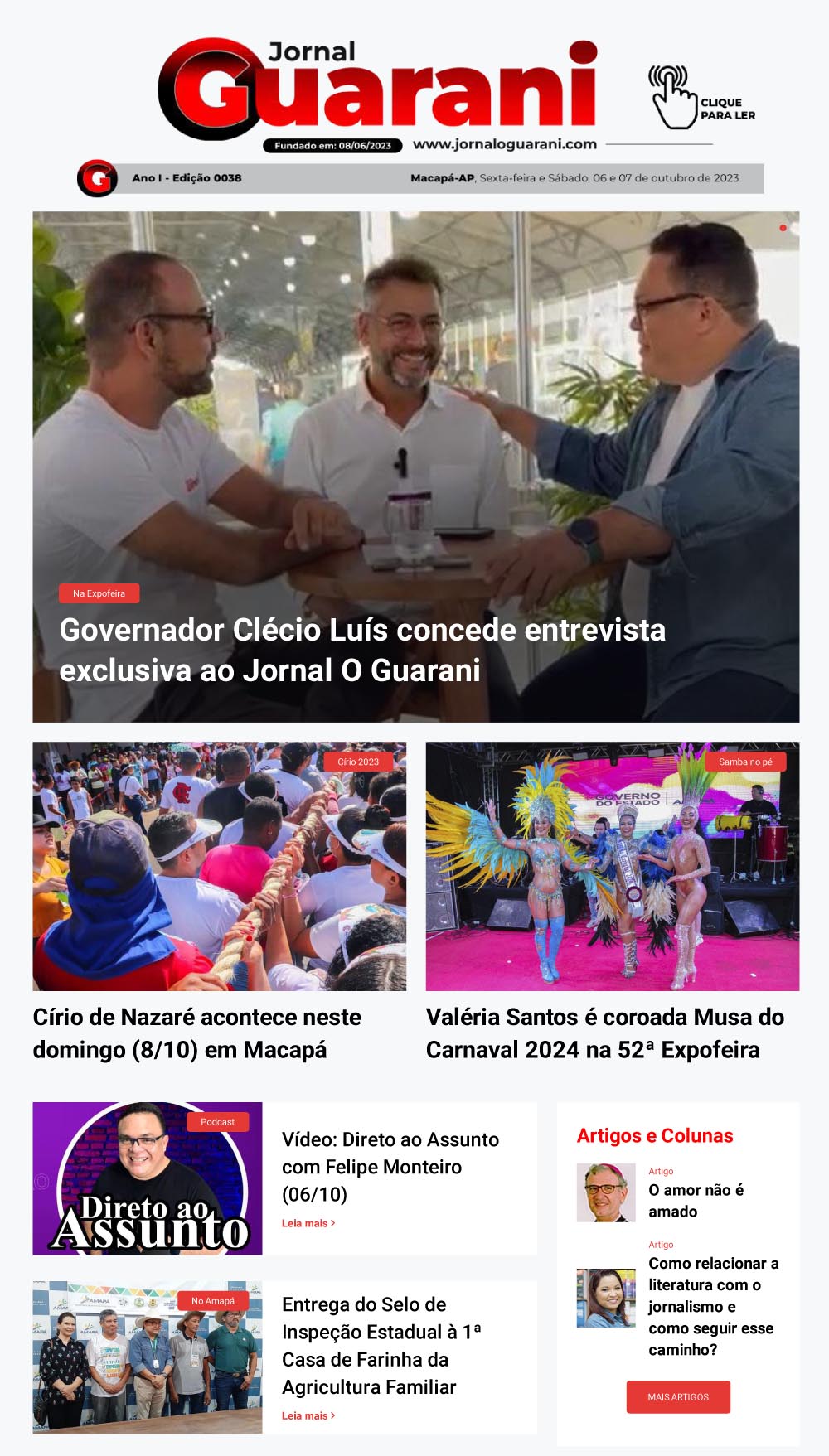829x1456 pixels.
Task: Click the Jornal Guarani logo
Action: click(x=377, y=87)
